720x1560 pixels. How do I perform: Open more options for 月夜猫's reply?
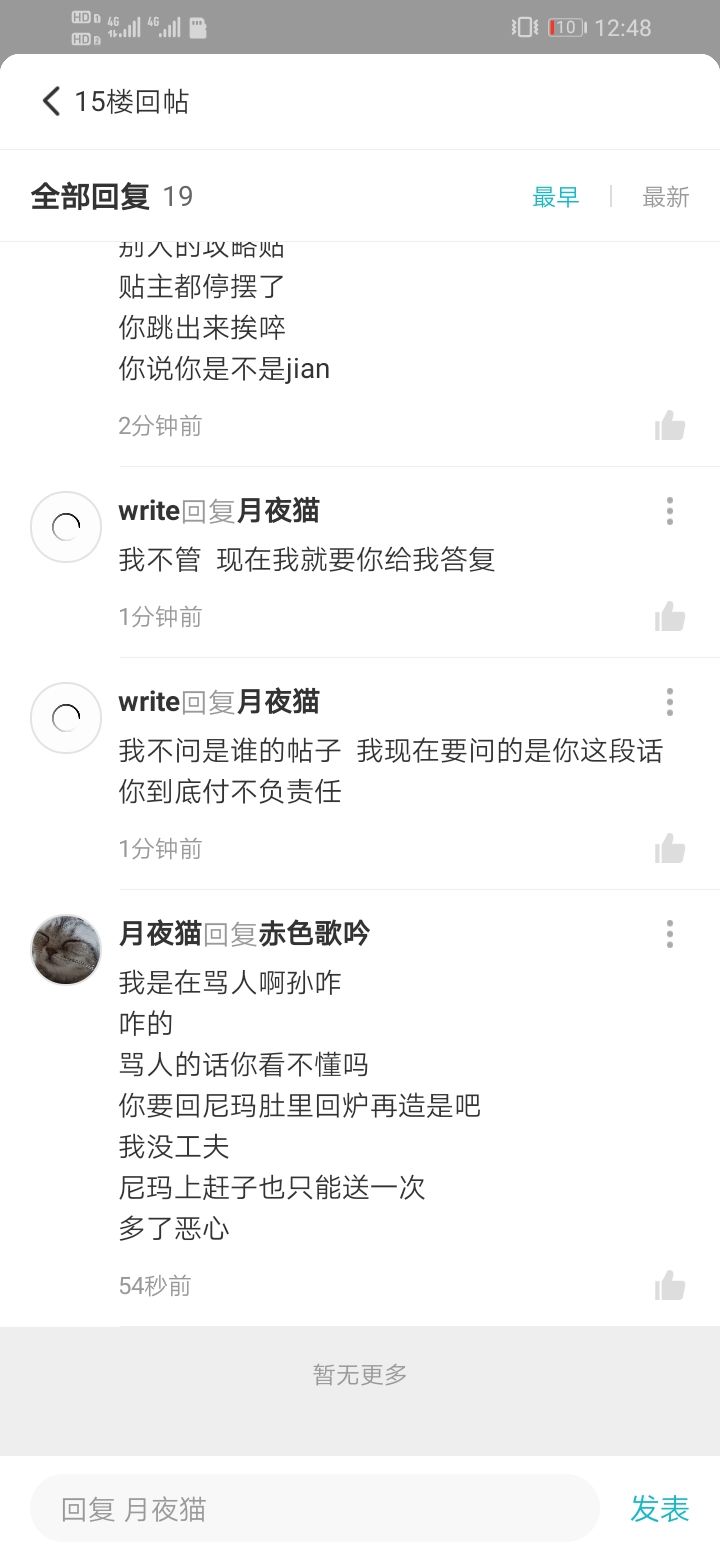tap(669, 934)
